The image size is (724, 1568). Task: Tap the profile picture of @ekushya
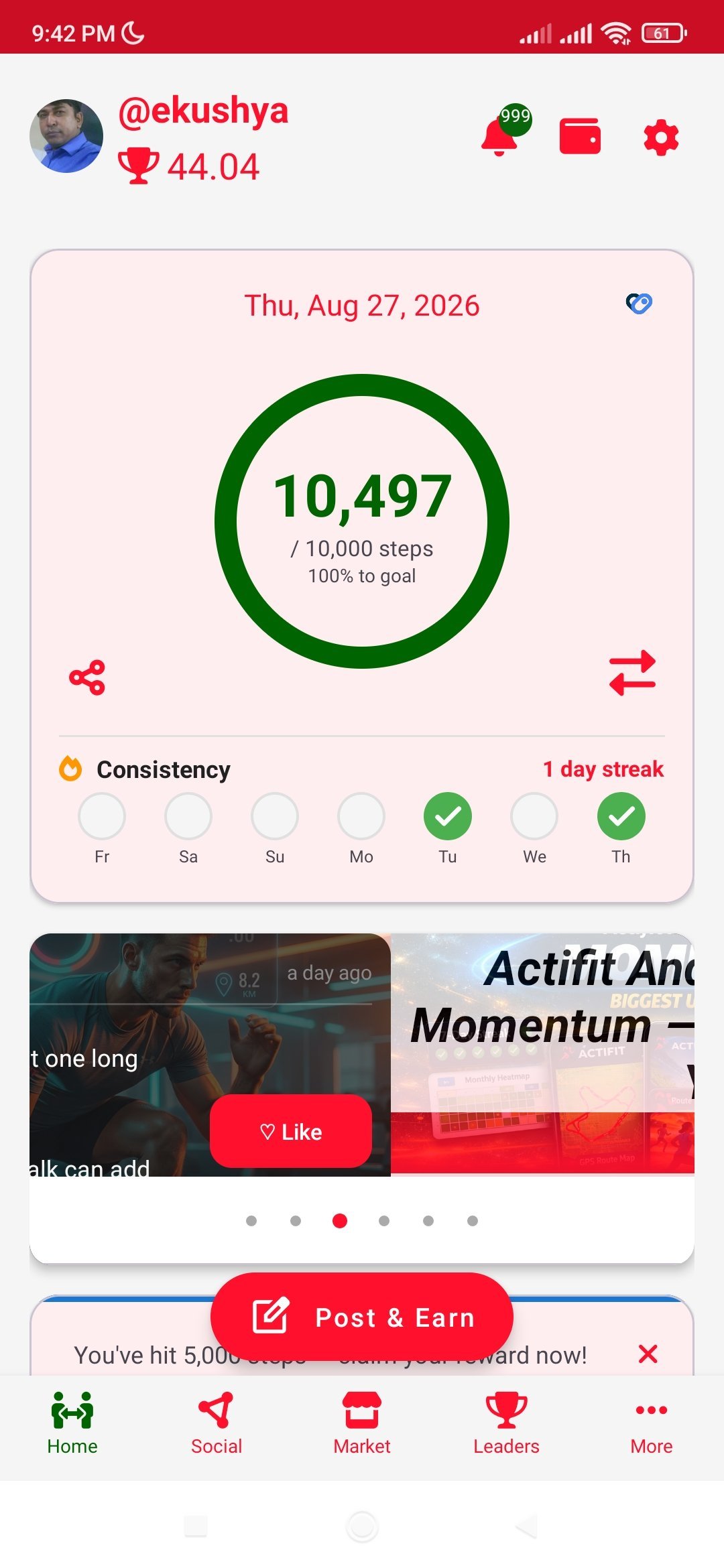[66, 136]
